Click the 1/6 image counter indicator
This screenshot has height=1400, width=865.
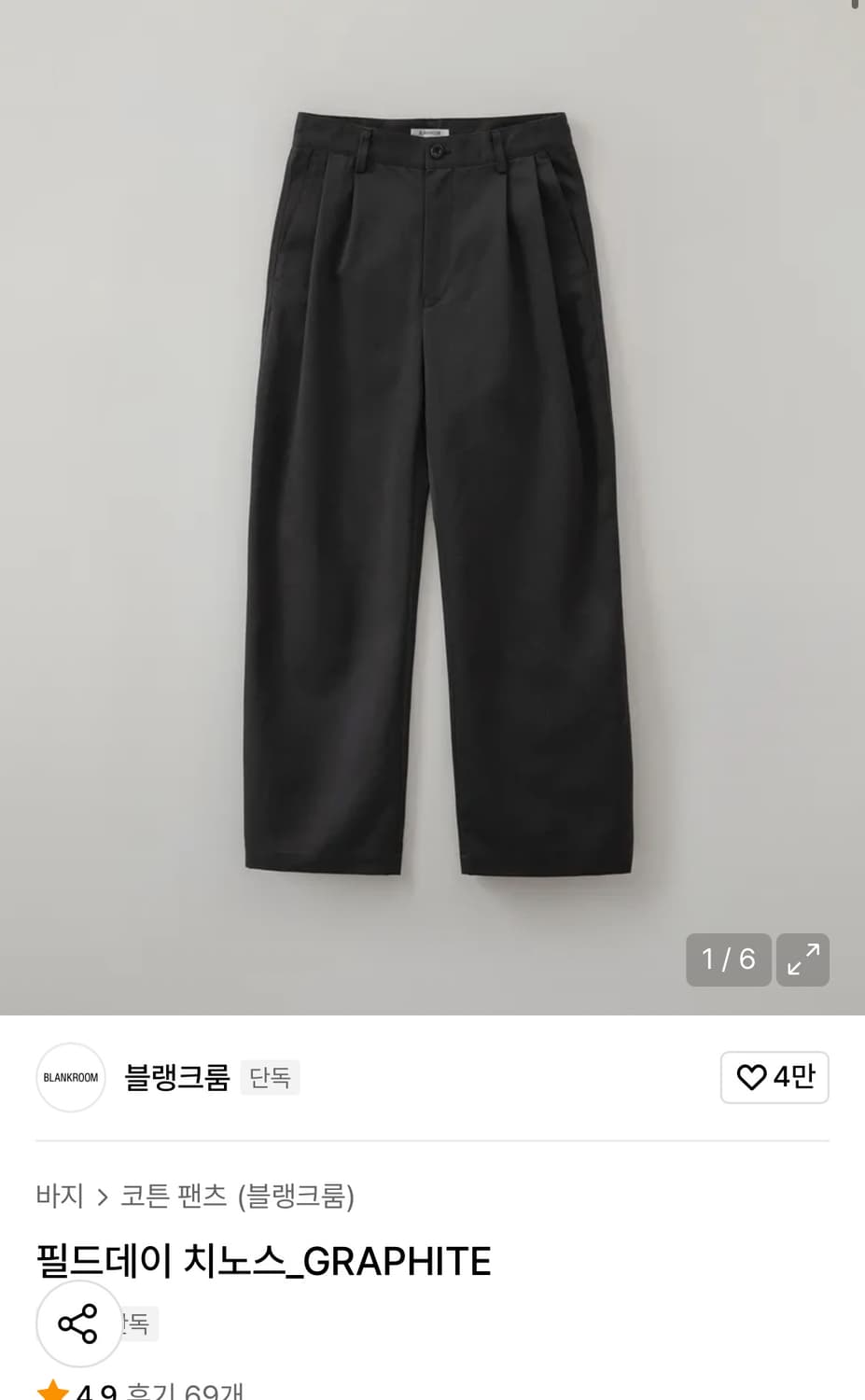[728, 959]
